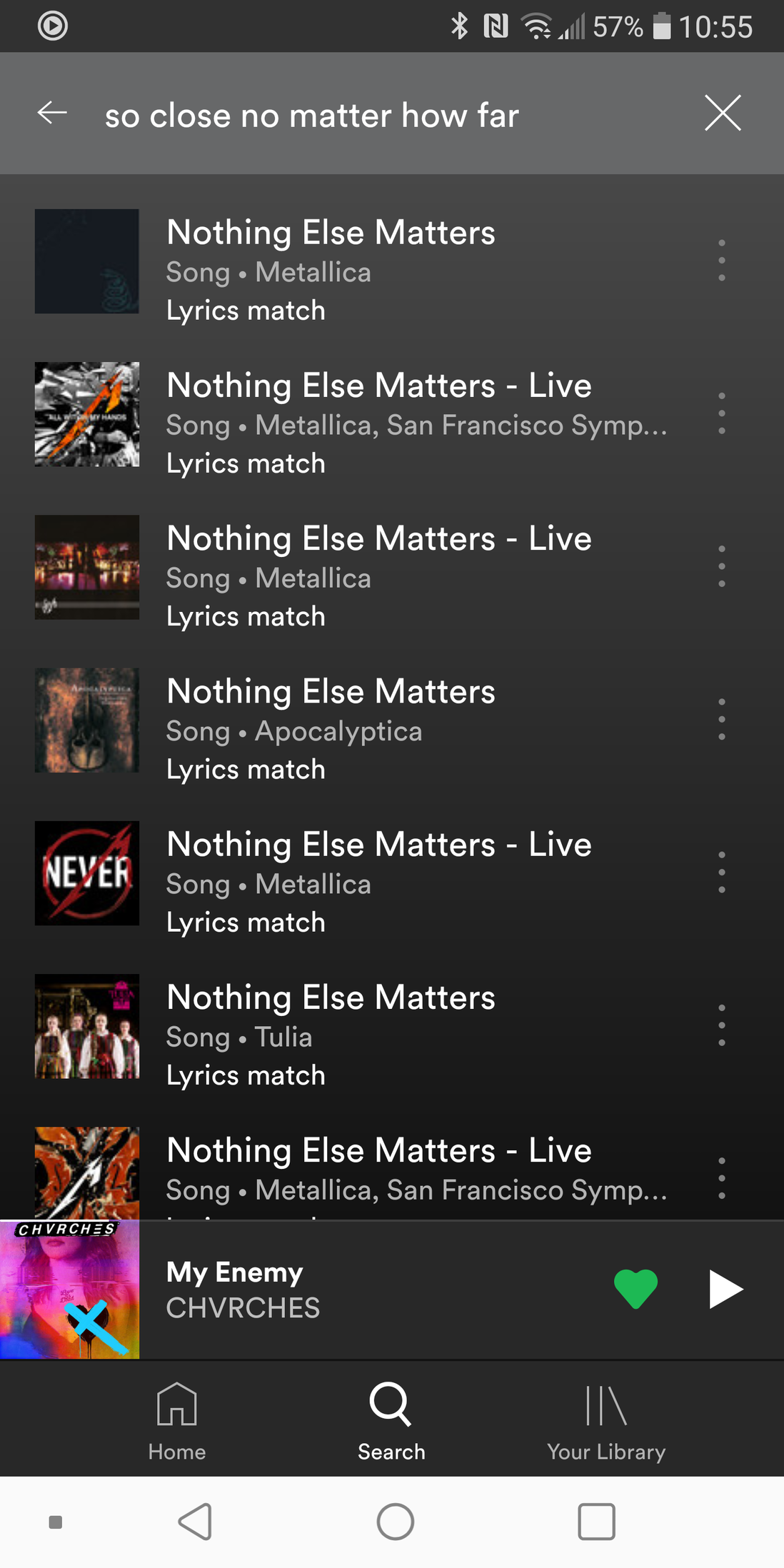Play the live version with the NEVER cover

click(378, 873)
